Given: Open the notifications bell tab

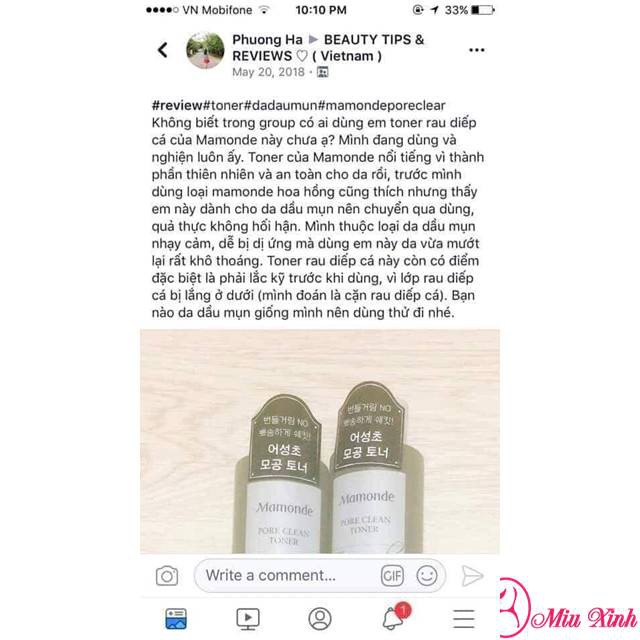Looking at the screenshot, I should click(x=392, y=617).
